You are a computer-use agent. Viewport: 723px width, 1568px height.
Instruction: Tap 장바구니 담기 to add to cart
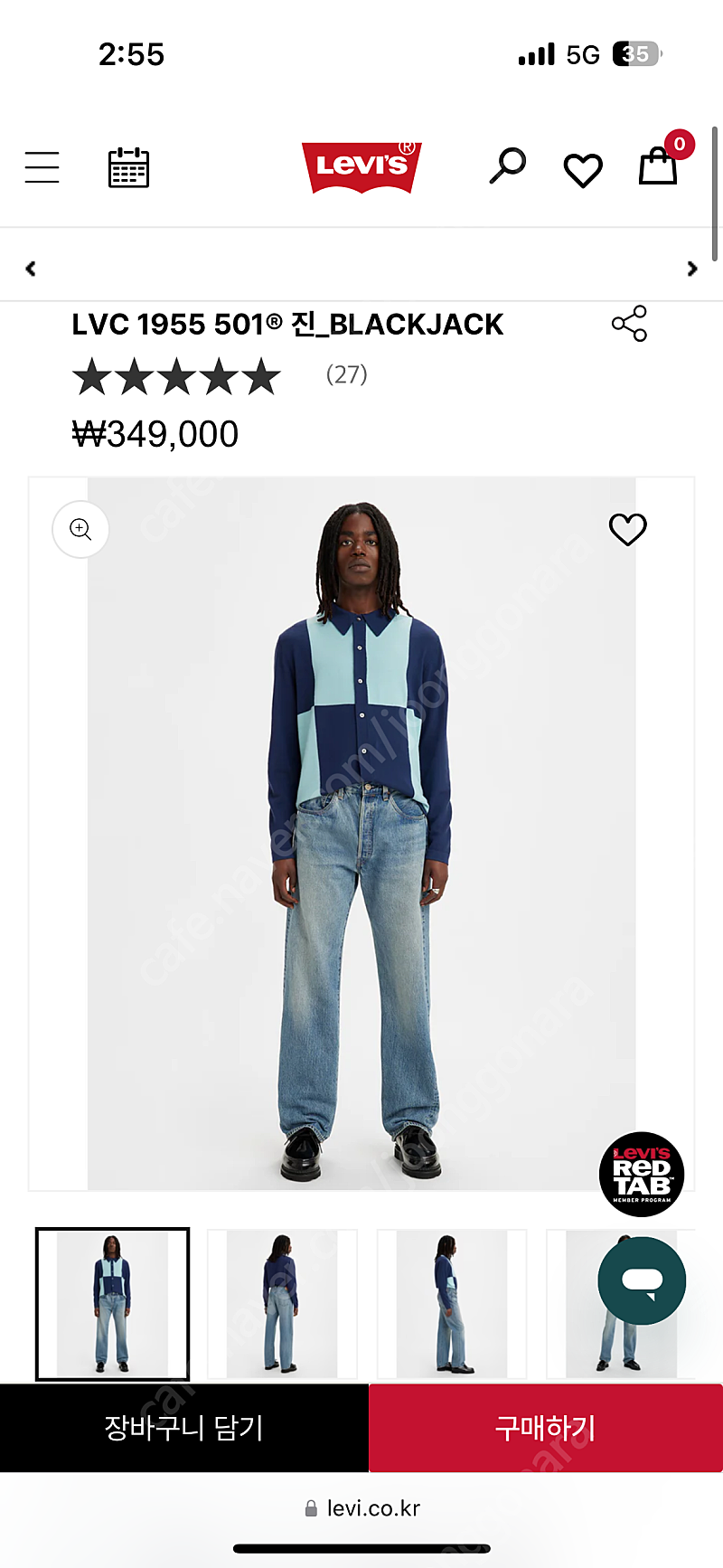pos(184,1428)
